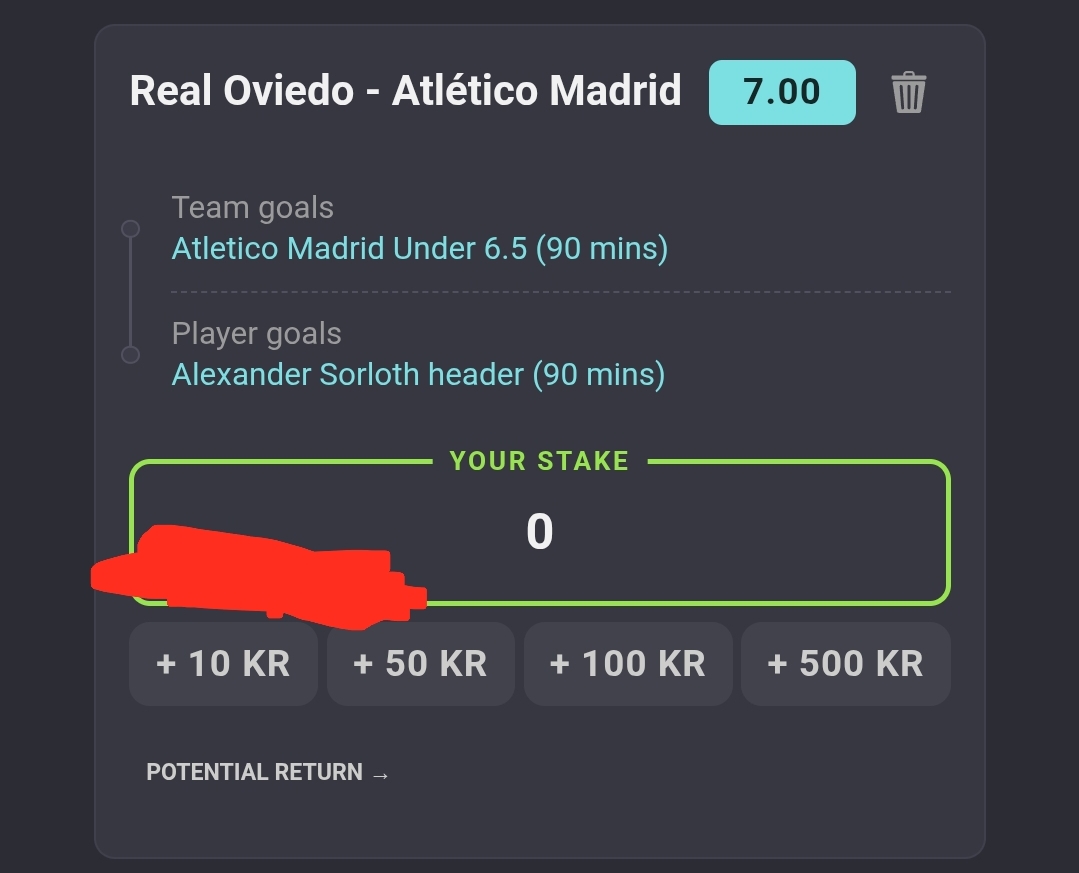Viewport: 1079px width, 873px height.
Task: Add 10 KR to the stake
Action: [x=223, y=664]
